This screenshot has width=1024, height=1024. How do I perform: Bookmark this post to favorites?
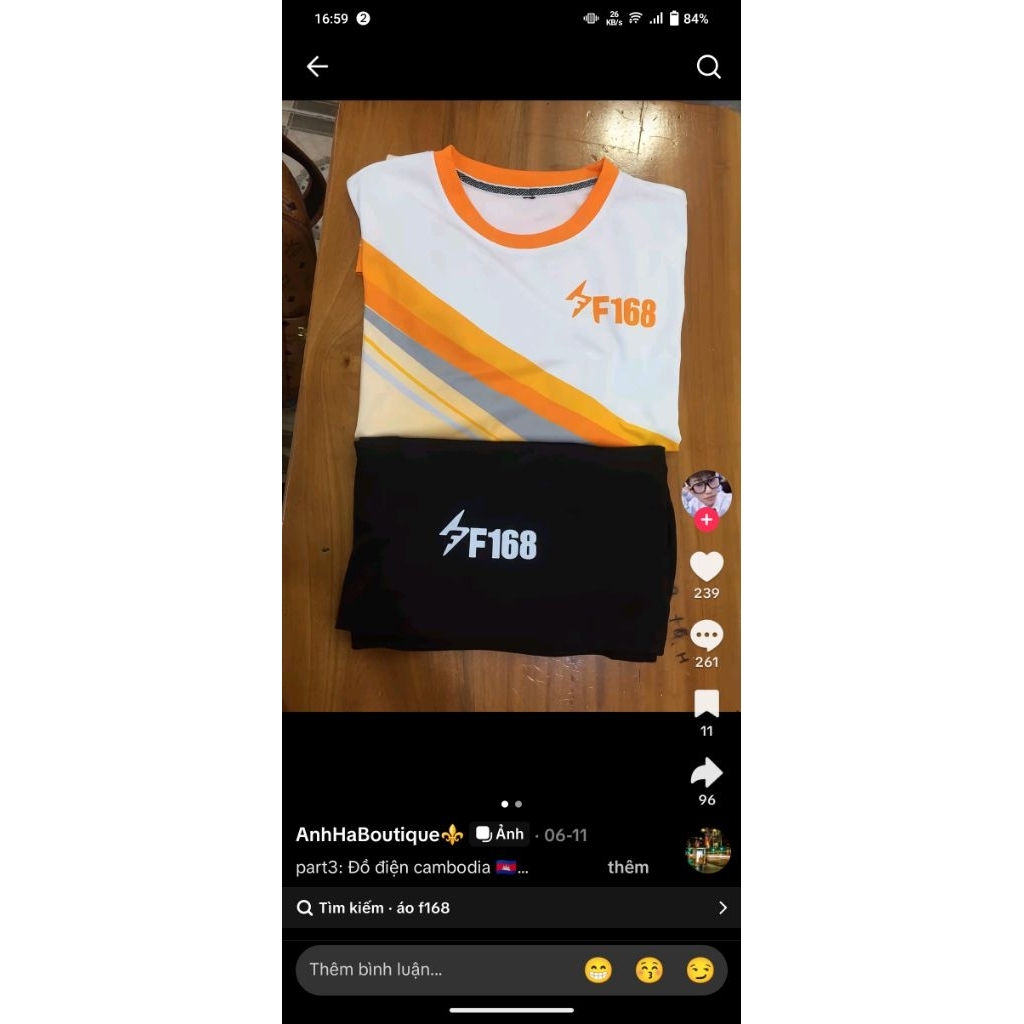click(706, 704)
